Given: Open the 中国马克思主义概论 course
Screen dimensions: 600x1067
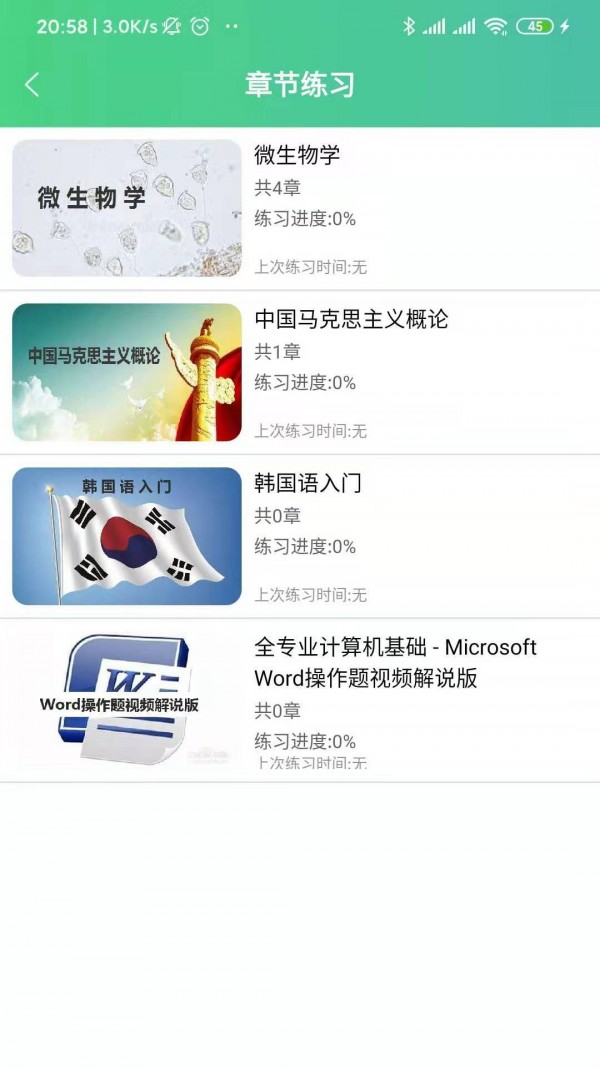Looking at the screenshot, I should click(x=300, y=372).
